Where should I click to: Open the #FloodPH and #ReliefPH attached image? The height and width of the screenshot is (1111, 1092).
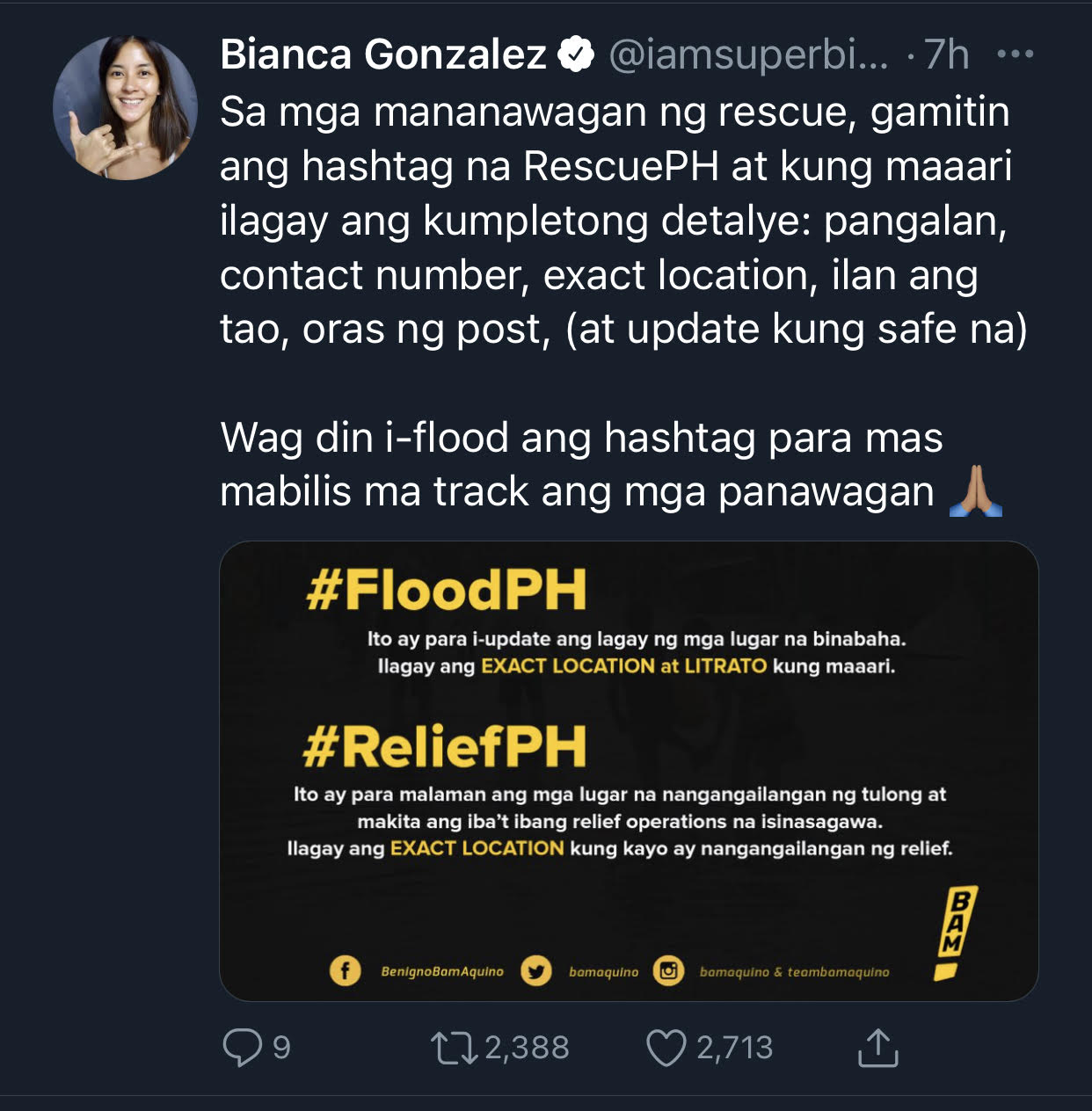629,771
